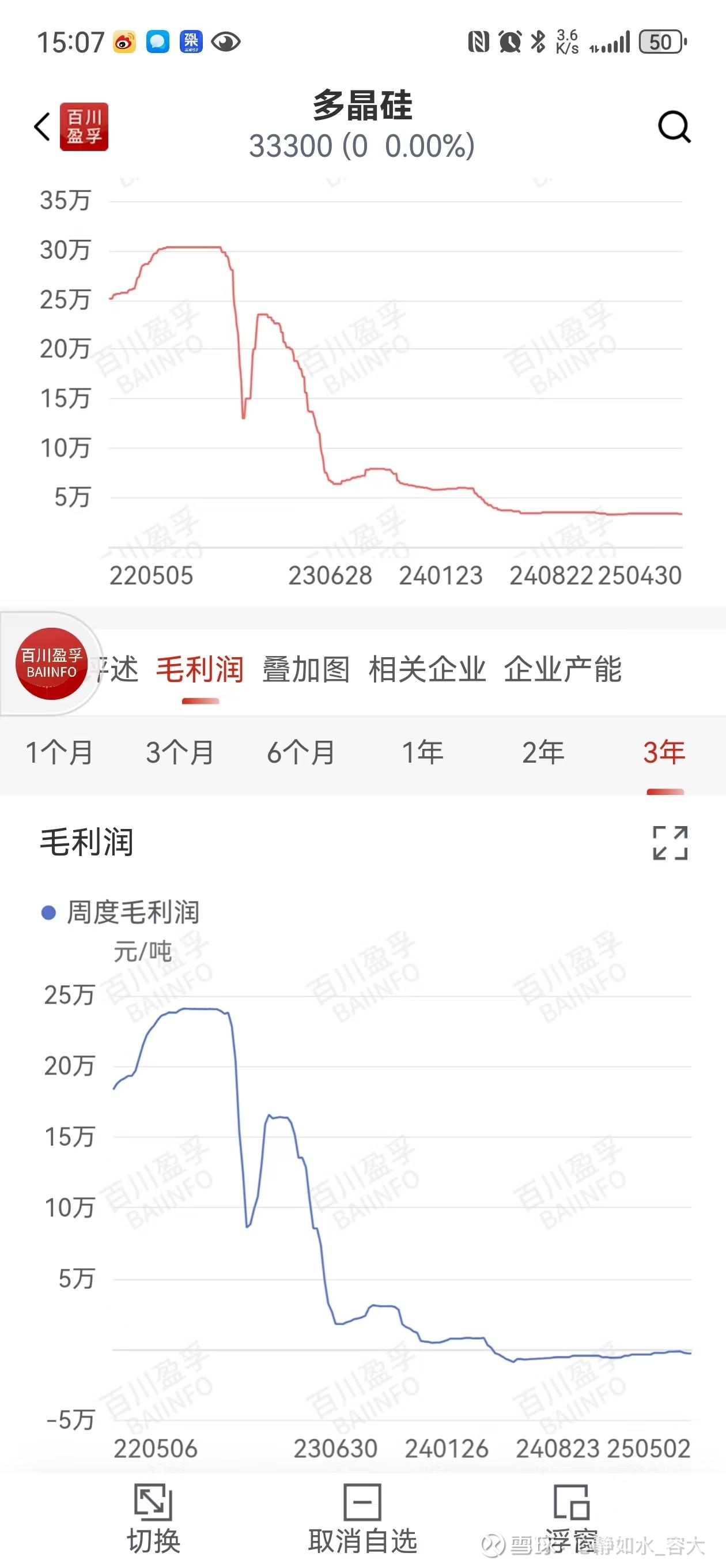Open the search magnifier icon

click(674, 127)
